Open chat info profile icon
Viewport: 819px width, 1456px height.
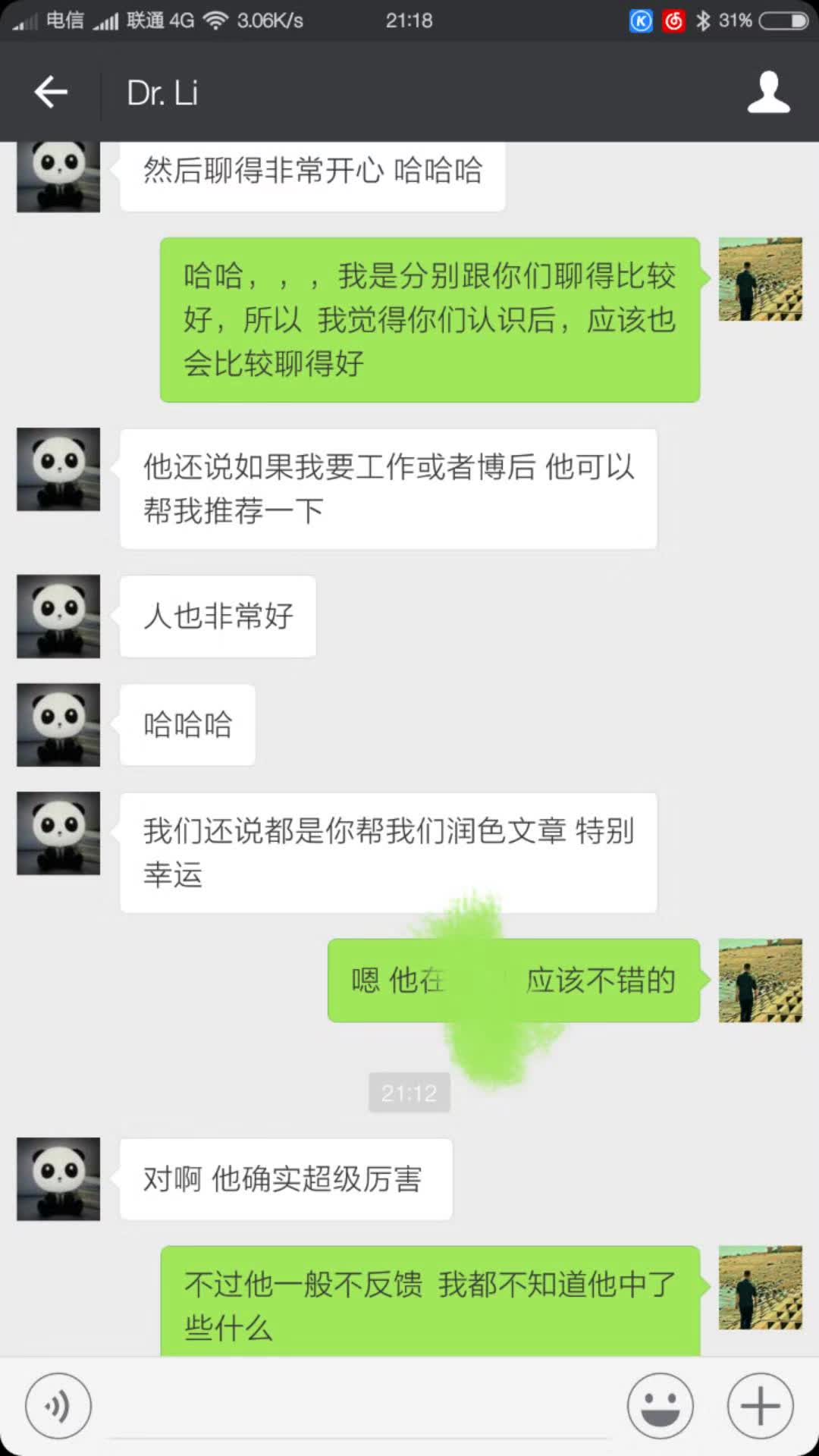coord(768,93)
